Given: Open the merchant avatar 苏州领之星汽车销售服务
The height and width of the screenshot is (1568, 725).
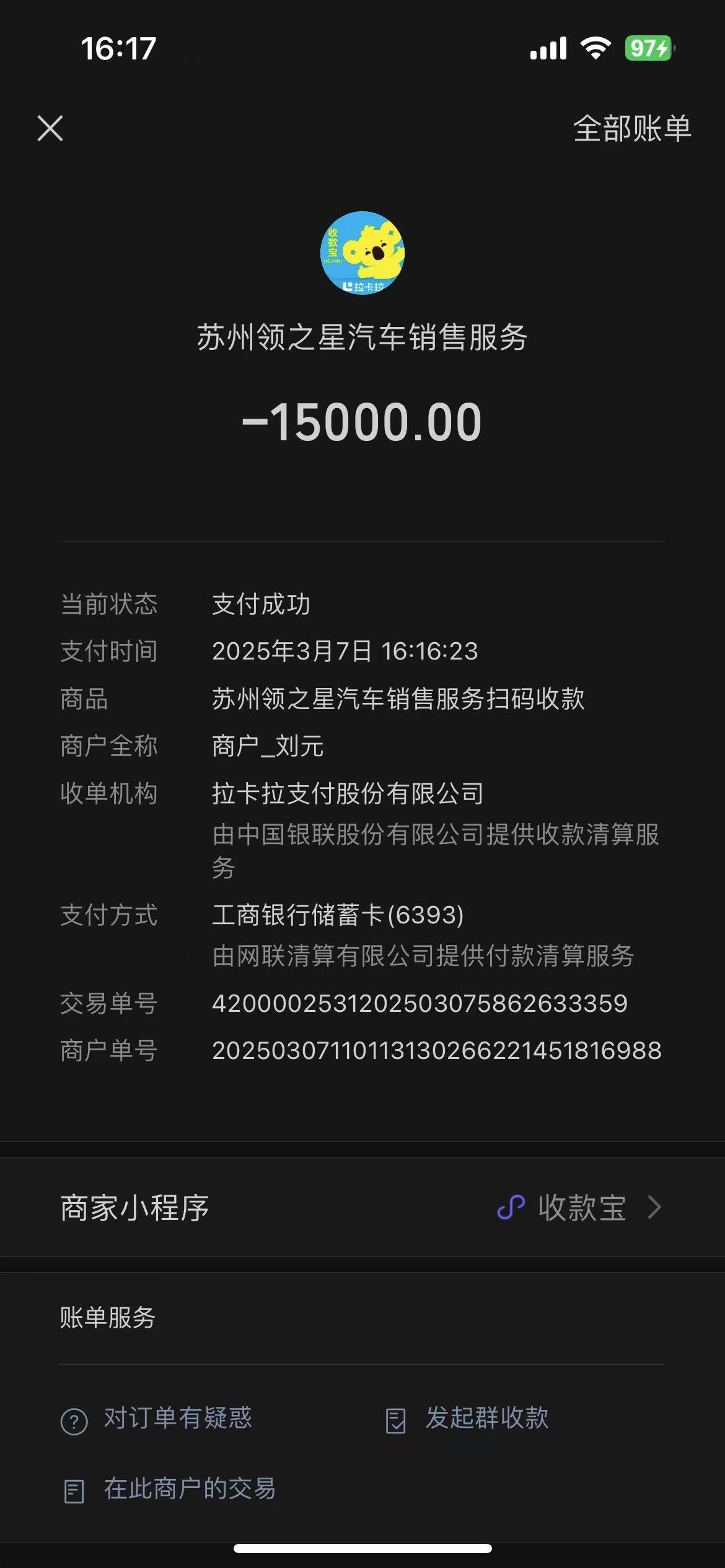Looking at the screenshot, I should (362, 253).
